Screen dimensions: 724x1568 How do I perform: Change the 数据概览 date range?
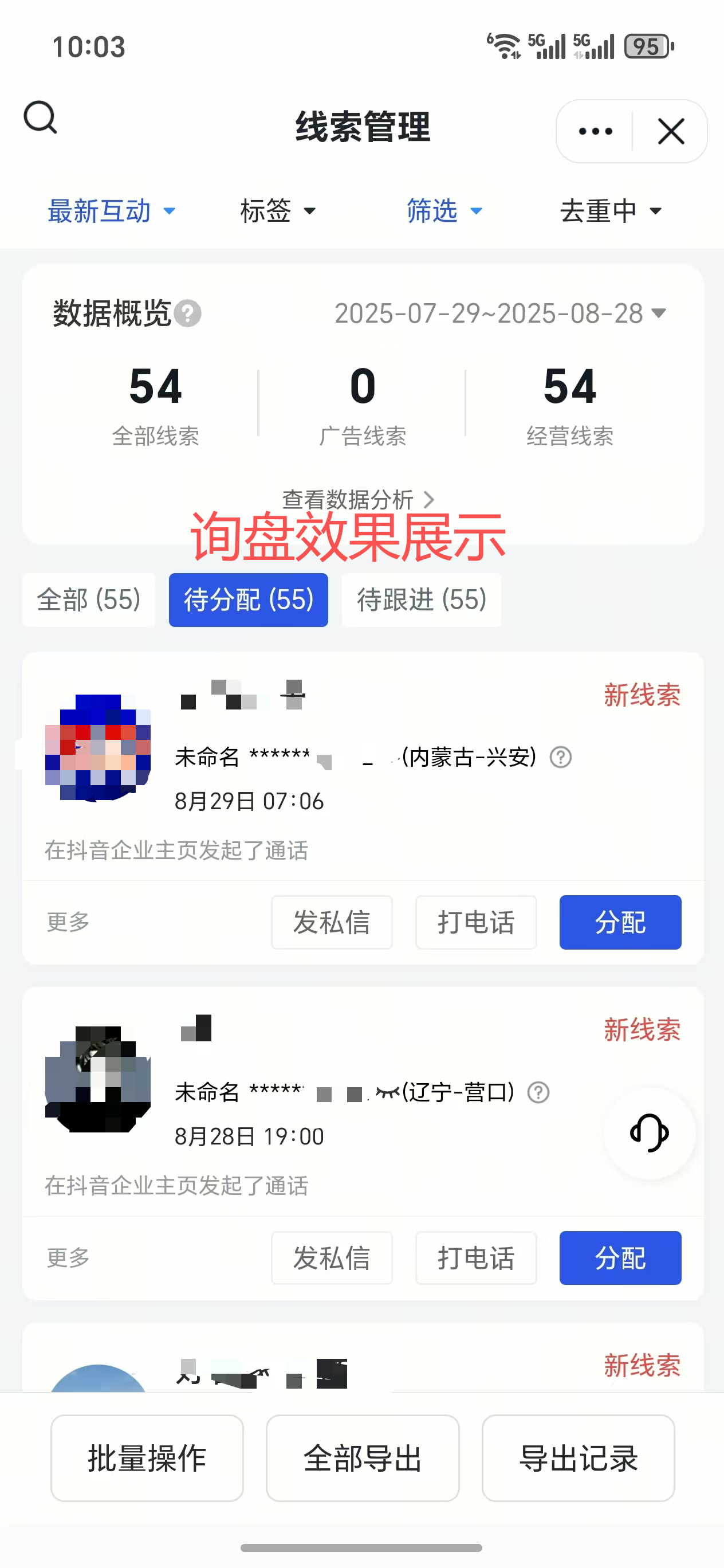point(500,313)
